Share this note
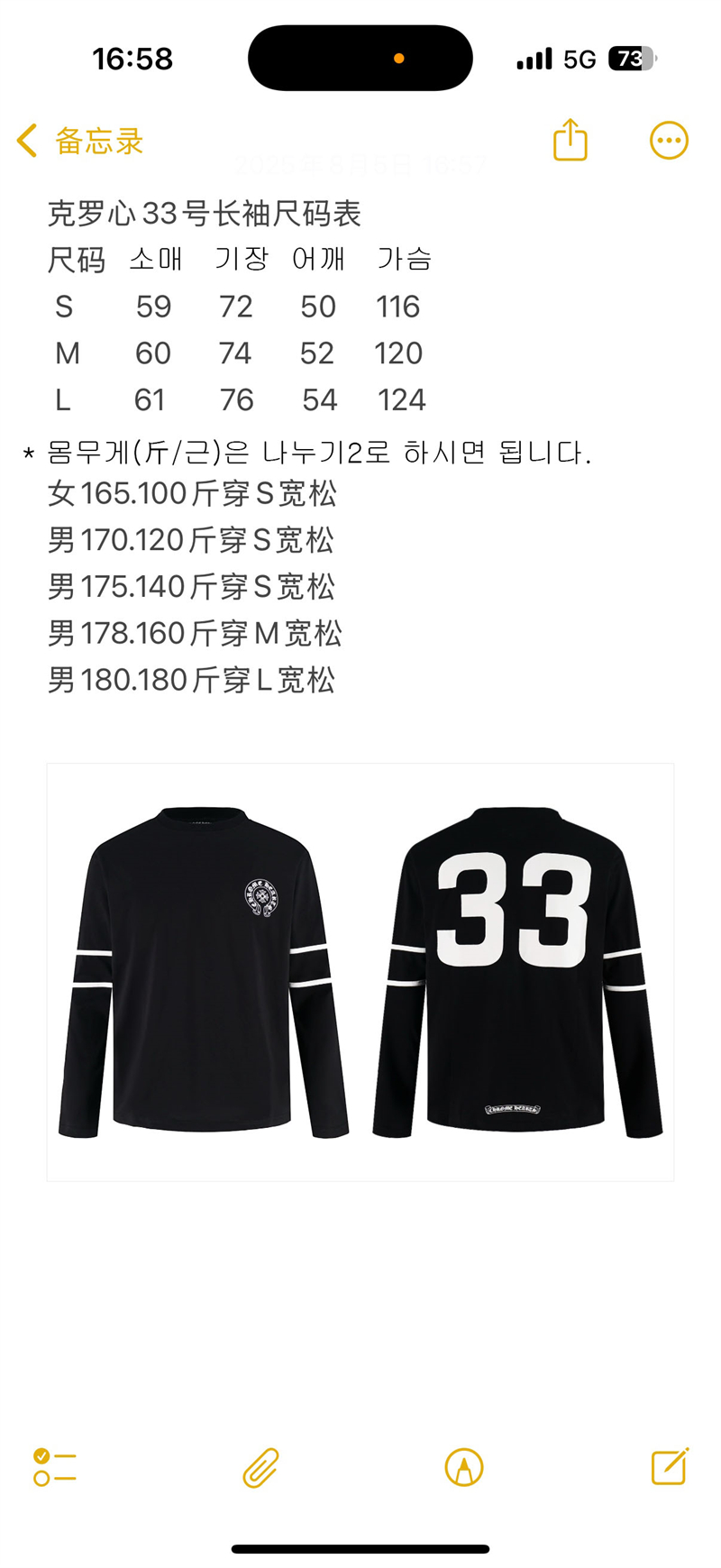 coord(570,140)
